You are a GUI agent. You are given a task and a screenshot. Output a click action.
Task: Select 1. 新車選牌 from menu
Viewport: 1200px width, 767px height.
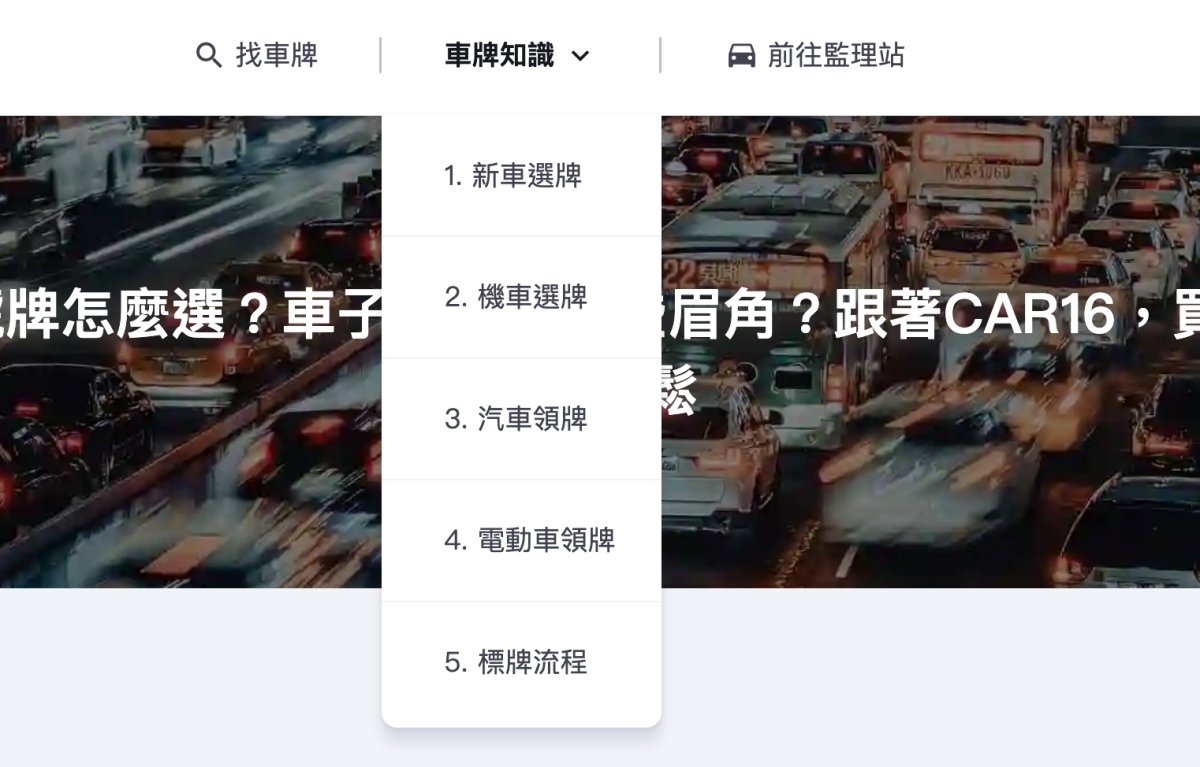click(x=513, y=177)
